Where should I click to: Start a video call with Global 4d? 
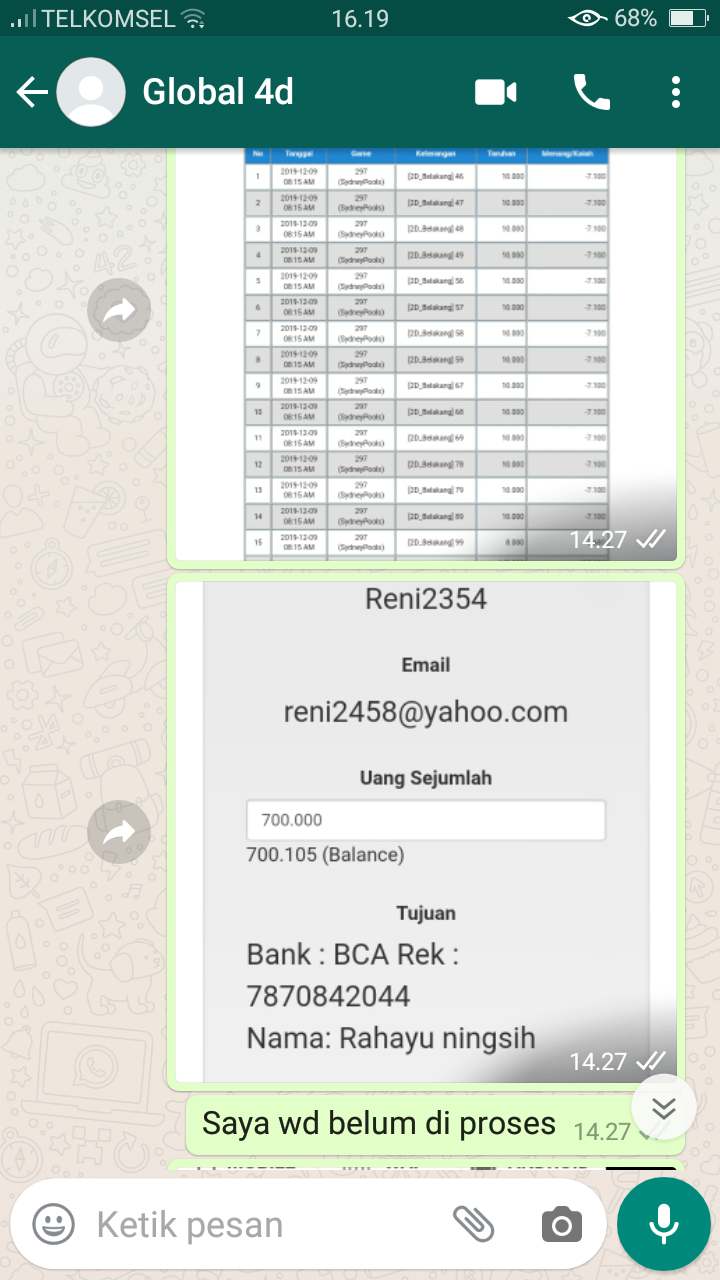click(495, 93)
